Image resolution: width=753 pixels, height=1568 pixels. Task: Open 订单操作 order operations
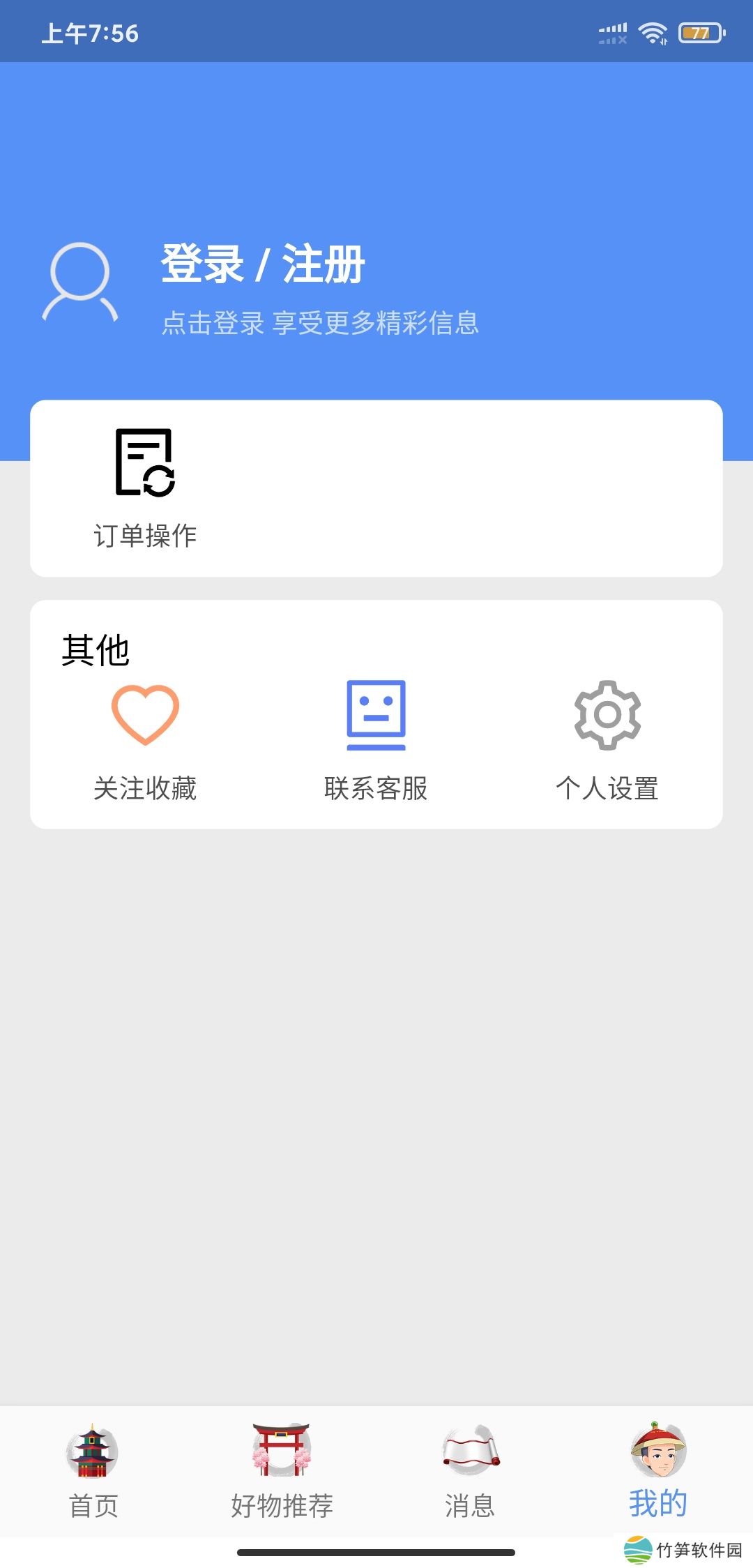click(145, 488)
